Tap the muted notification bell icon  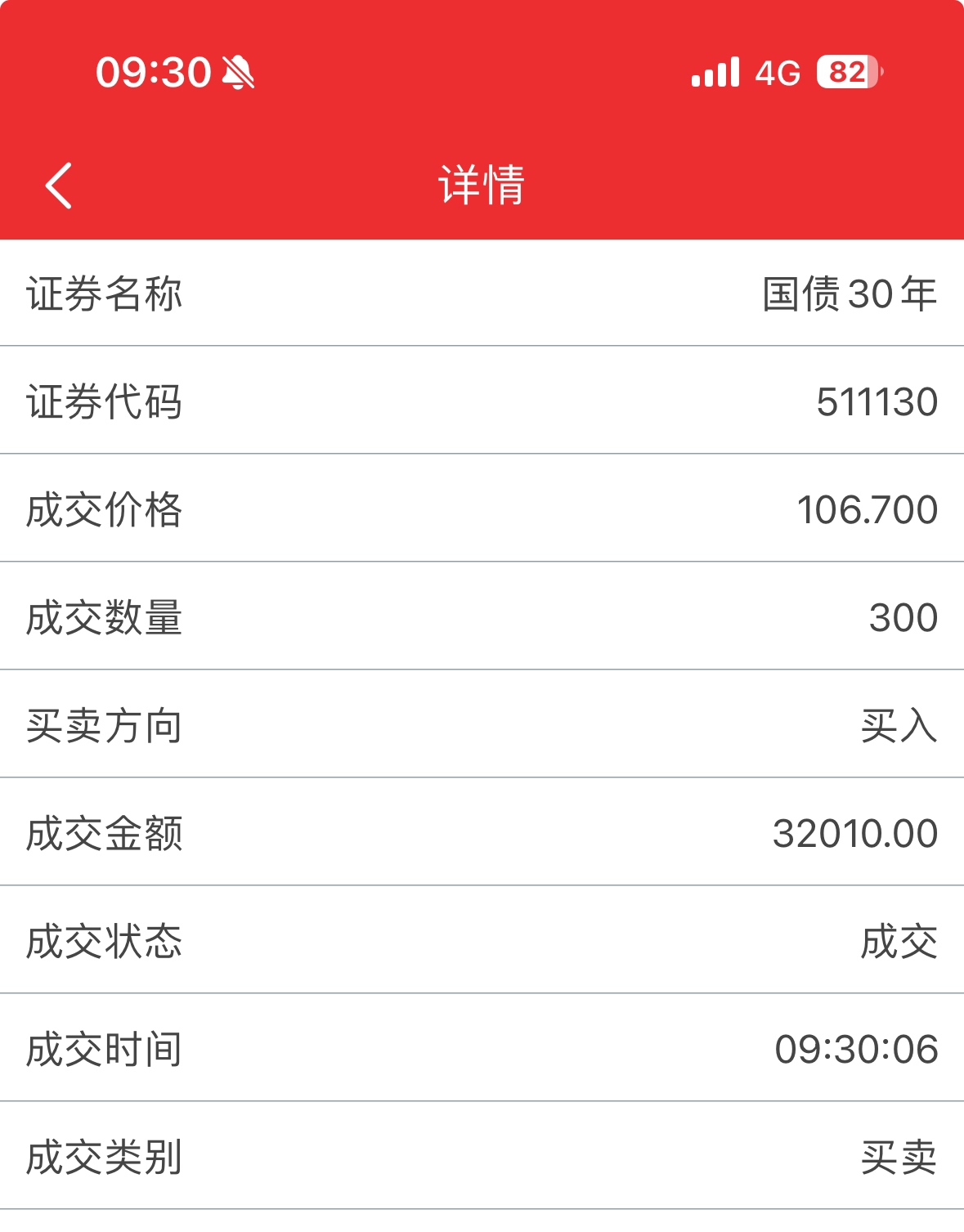(x=237, y=73)
